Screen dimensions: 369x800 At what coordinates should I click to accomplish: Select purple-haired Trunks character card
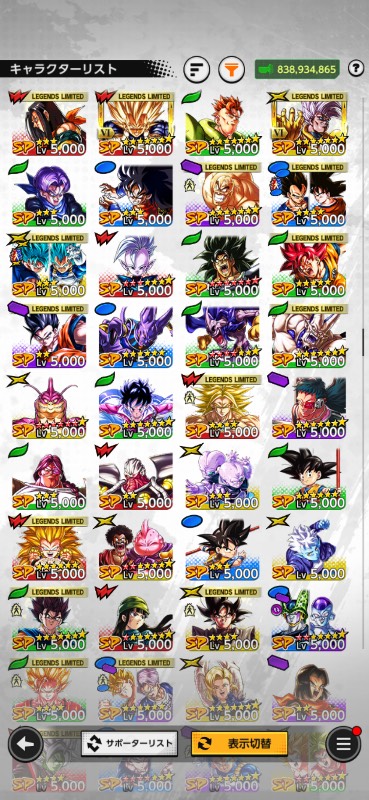(48, 194)
